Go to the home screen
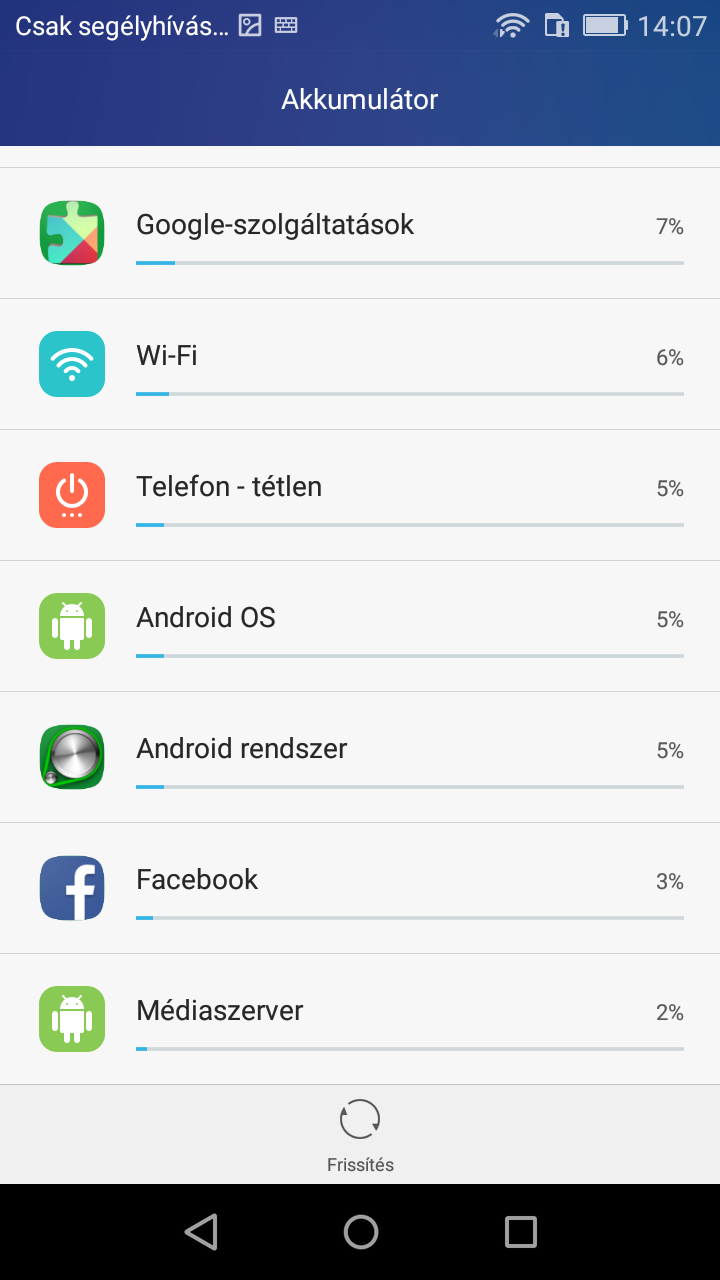The width and height of the screenshot is (720, 1280). (x=360, y=1232)
